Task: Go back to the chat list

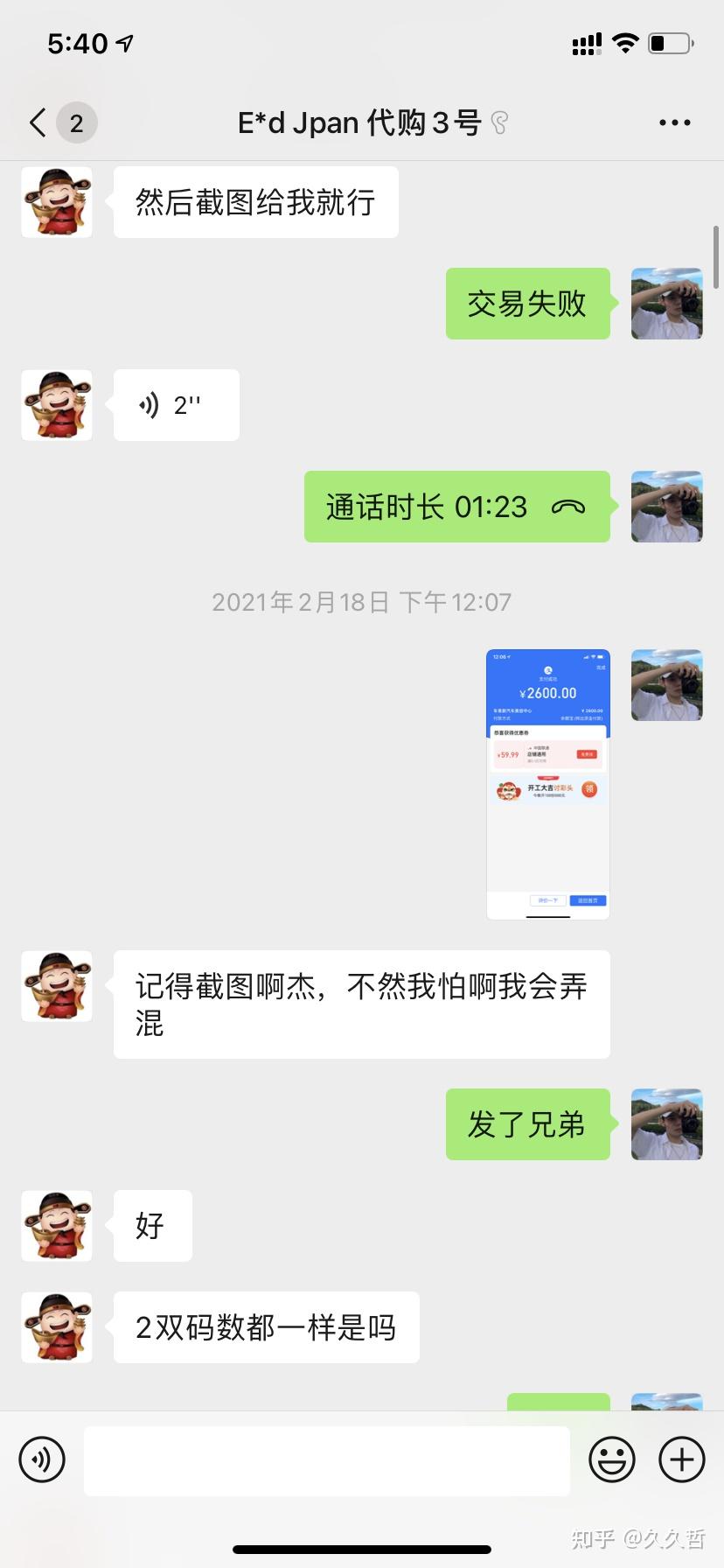Action: point(38,122)
